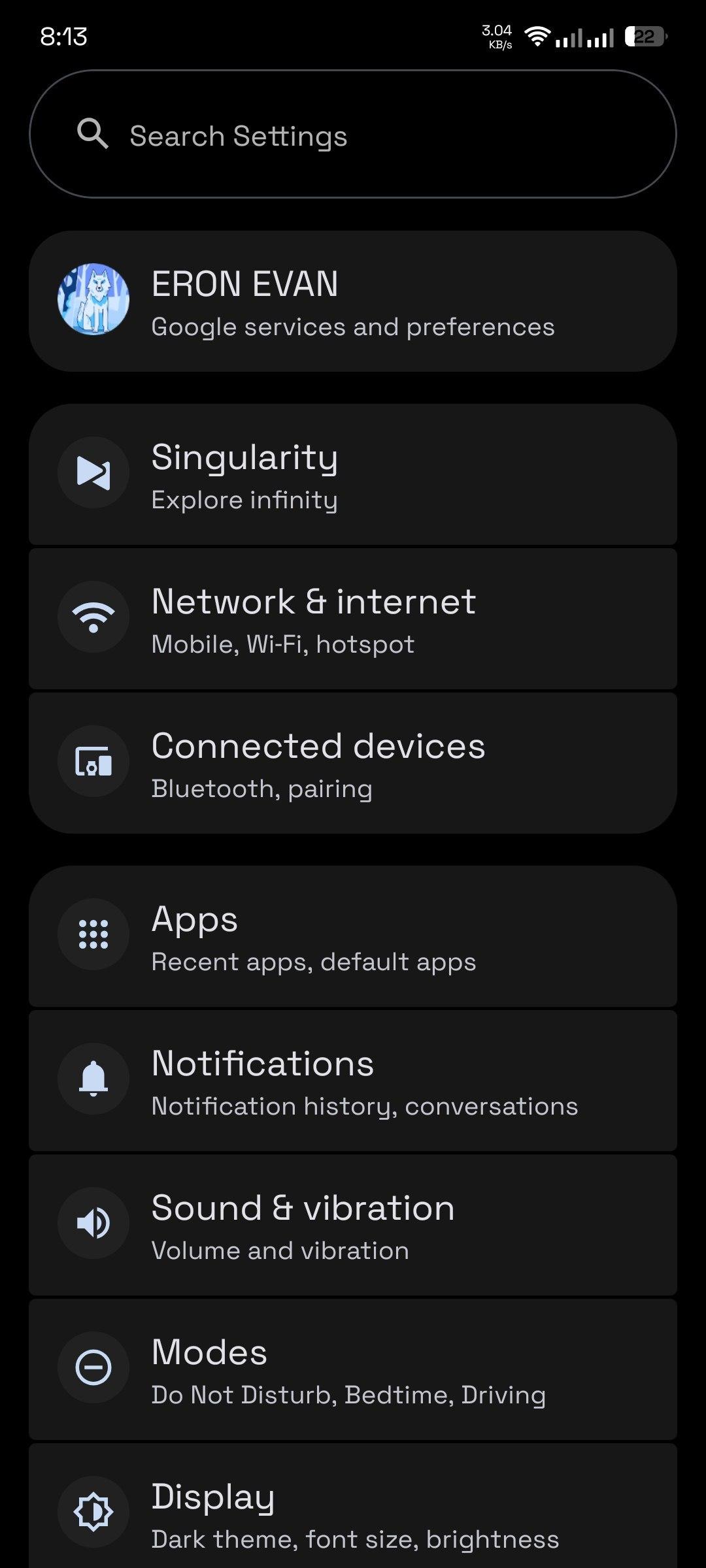
Task: Select the Apps settings row
Action: tap(353, 937)
